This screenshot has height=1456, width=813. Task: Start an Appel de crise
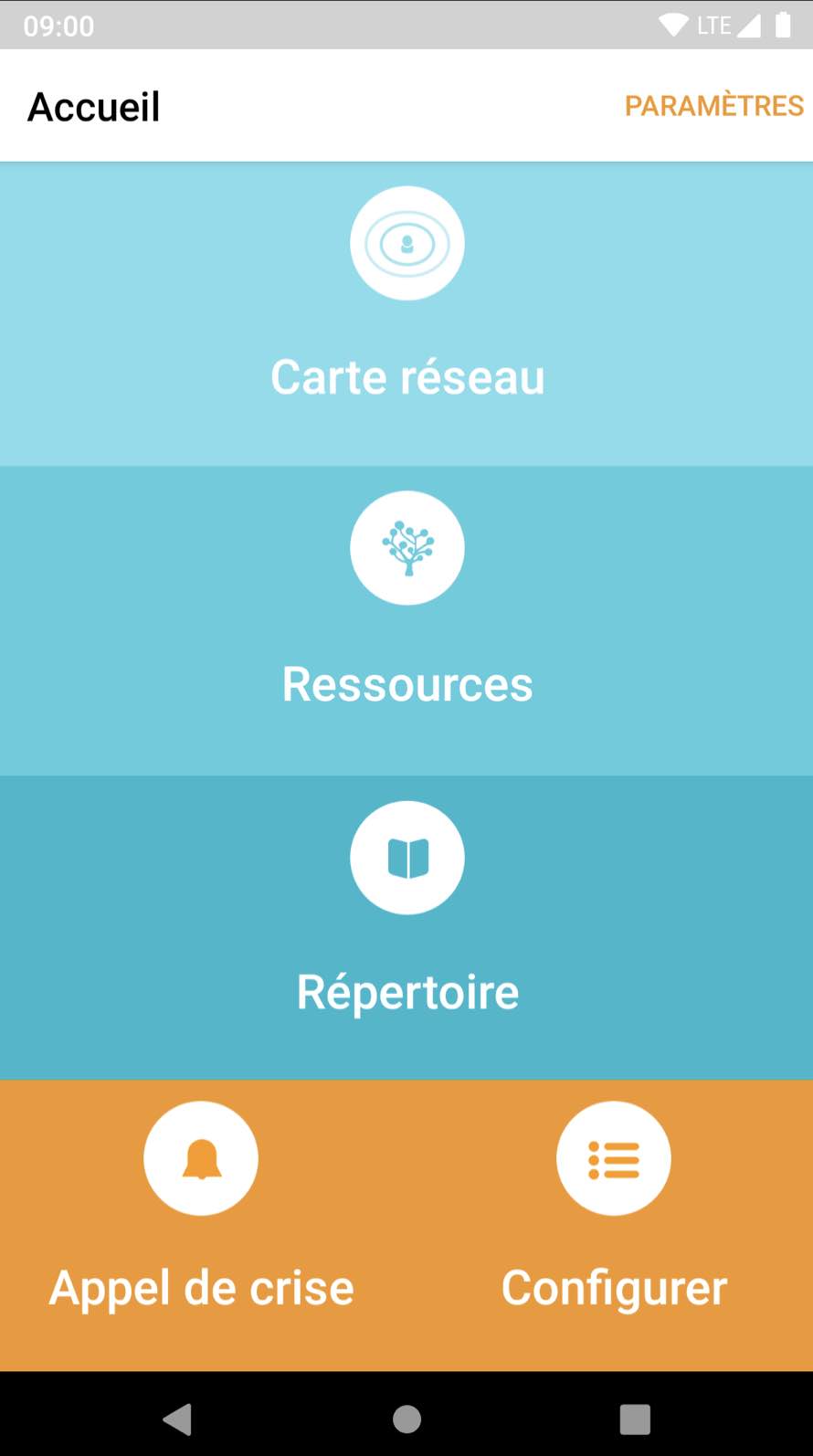click(202, 1226)
